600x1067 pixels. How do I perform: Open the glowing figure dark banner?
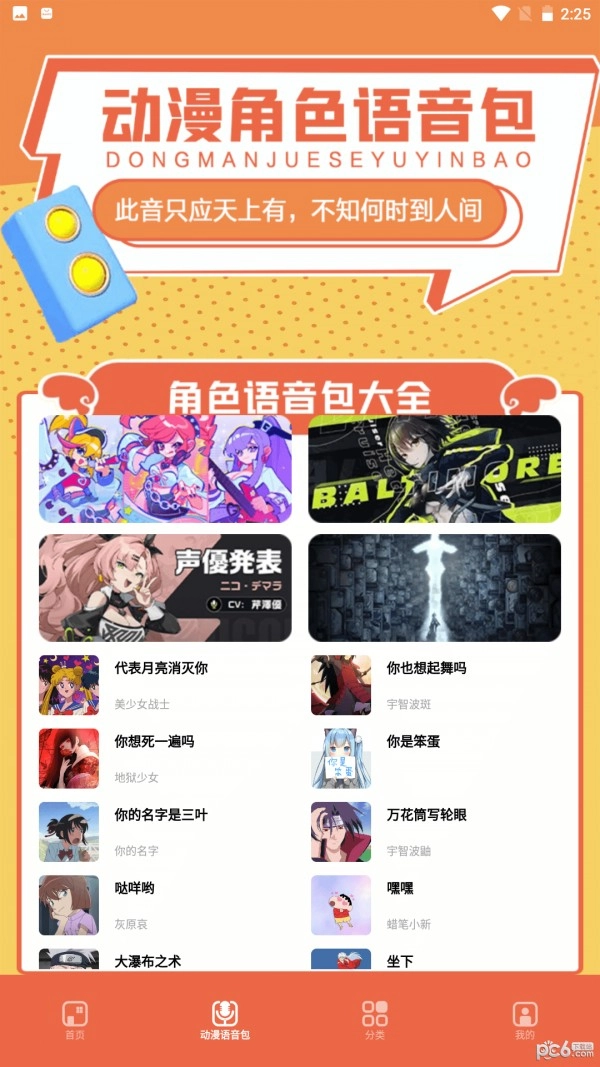point(434,588)
